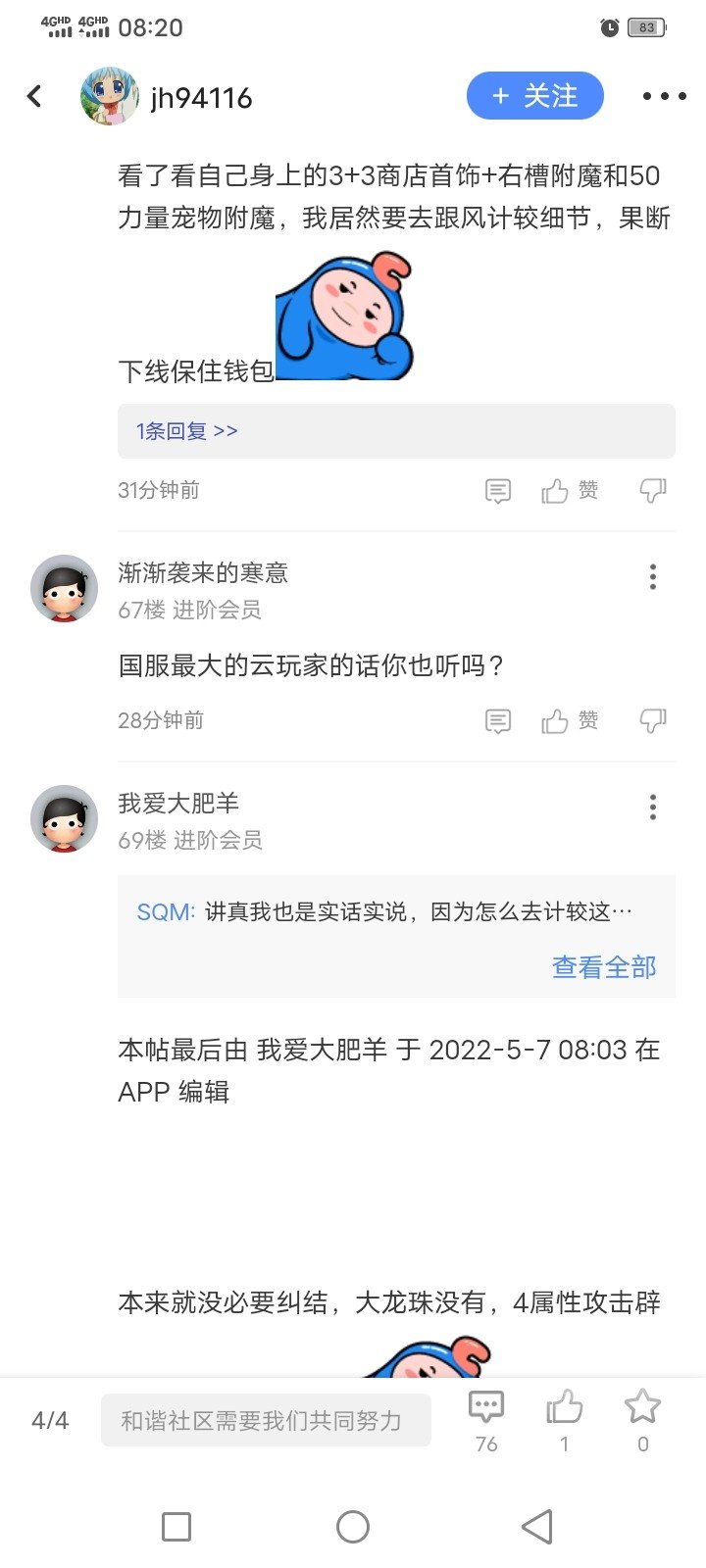Viewport: 706px width, 1568px height.
Task: Open options for 我爱大肥羊's comment
Action: coord(653,807)
